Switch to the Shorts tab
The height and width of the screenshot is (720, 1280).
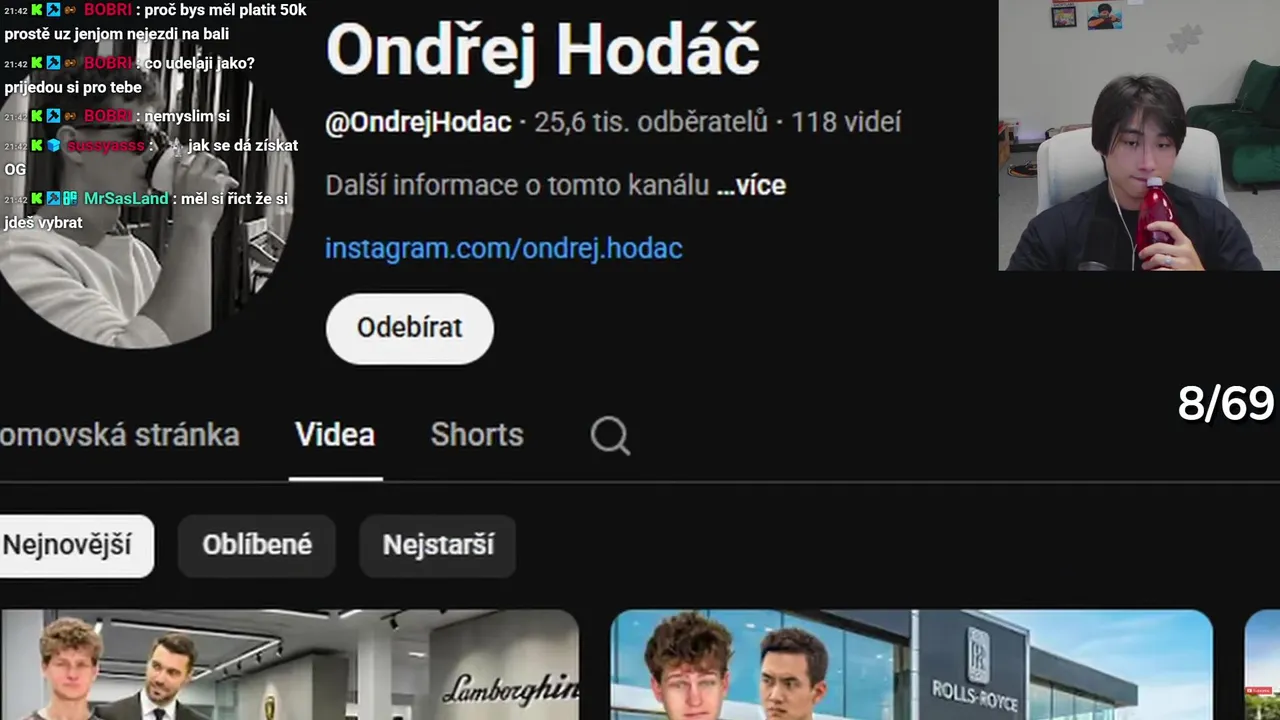pos(477,435)
